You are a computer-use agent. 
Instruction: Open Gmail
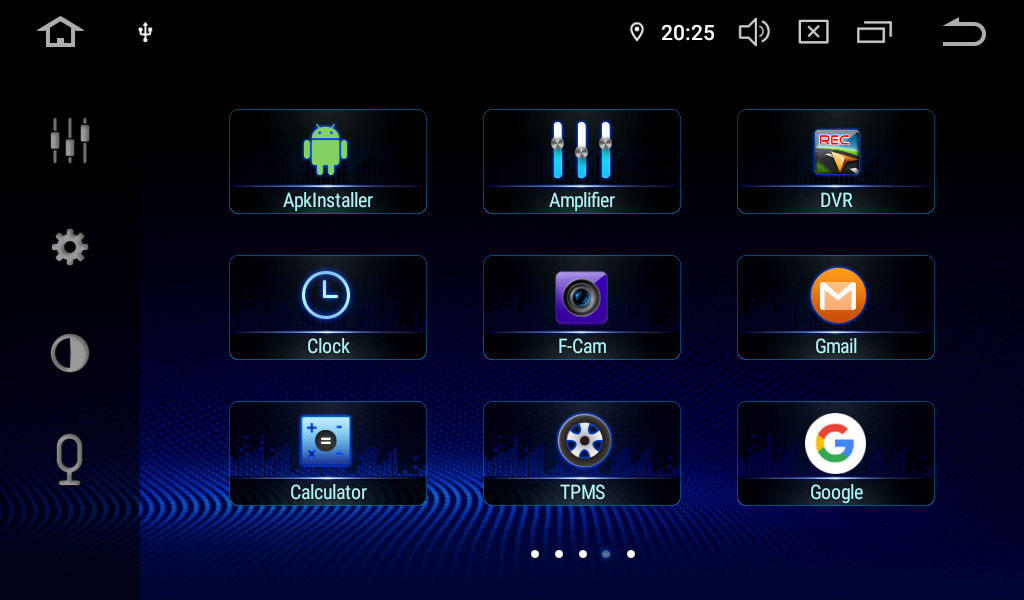835,307
